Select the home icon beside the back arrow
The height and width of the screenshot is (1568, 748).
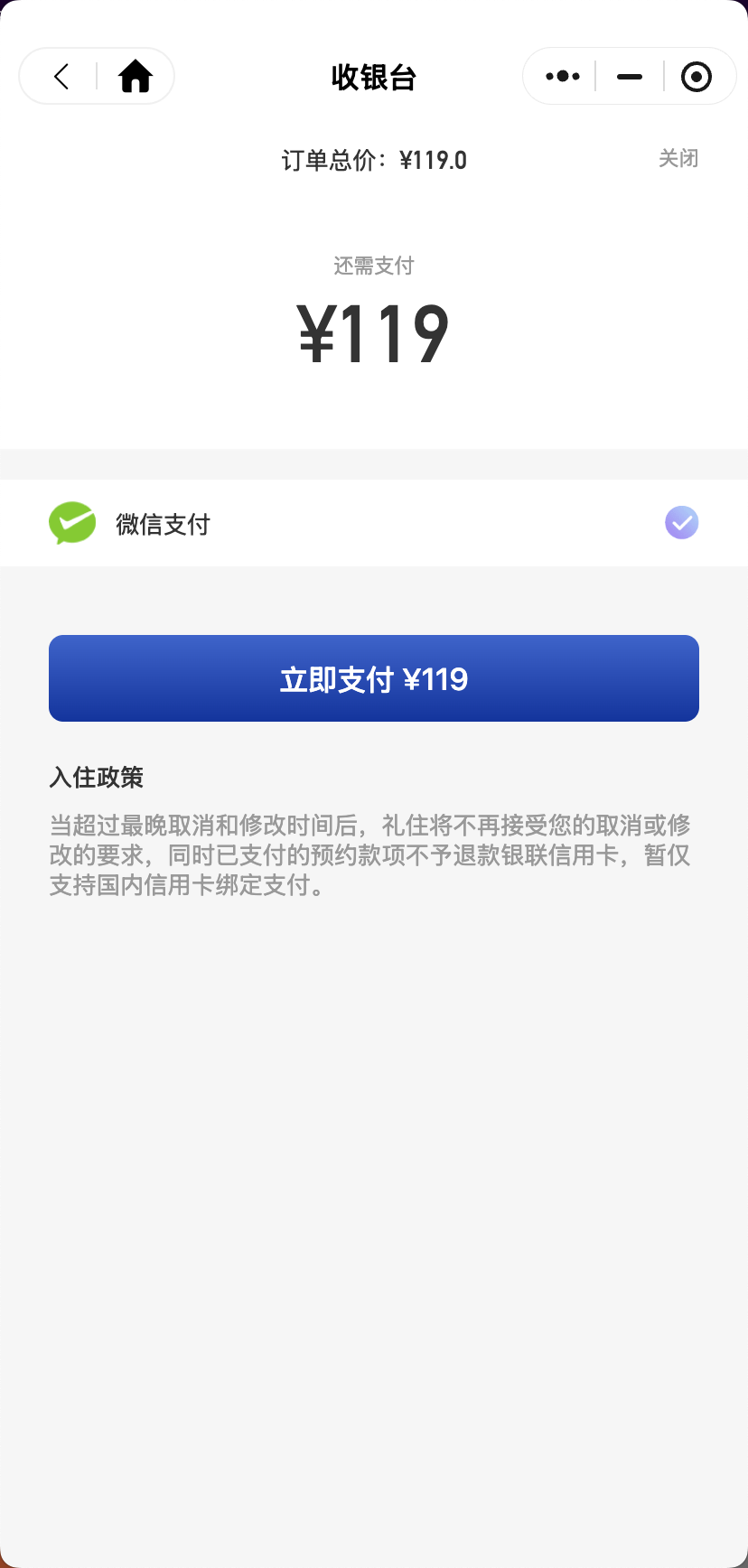click(136, 77)
